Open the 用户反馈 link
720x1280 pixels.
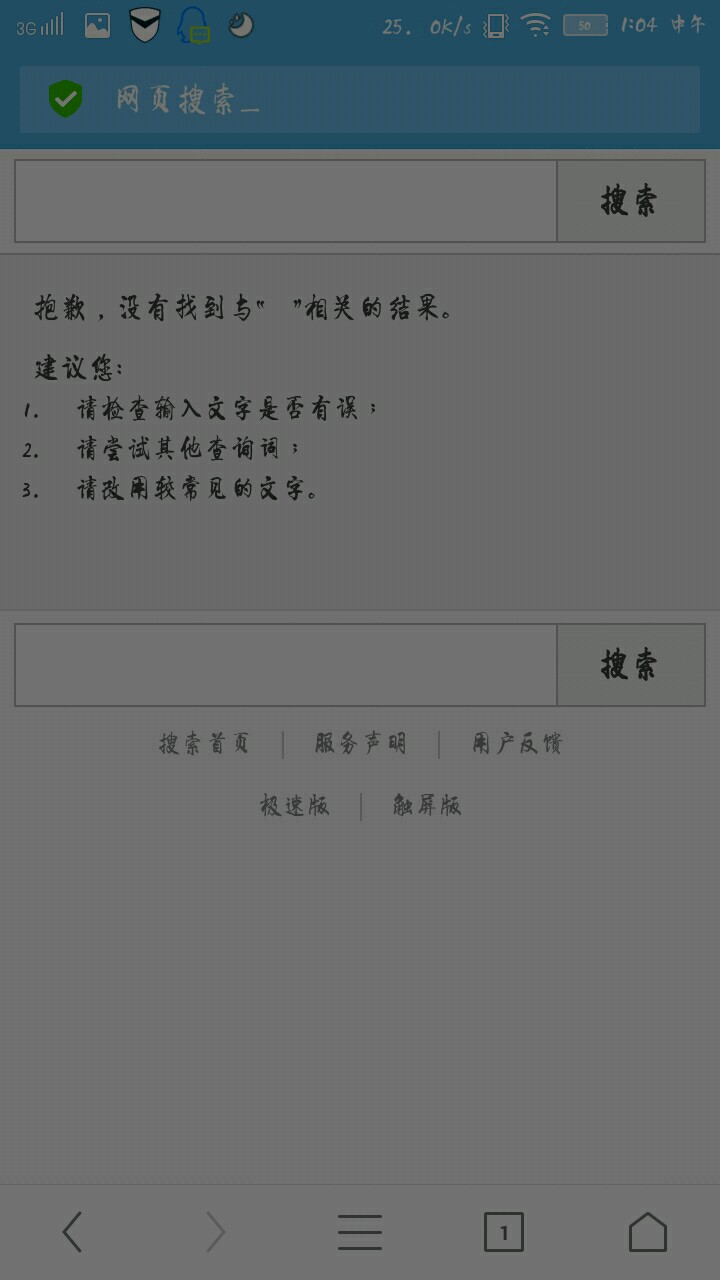point(517,744)
